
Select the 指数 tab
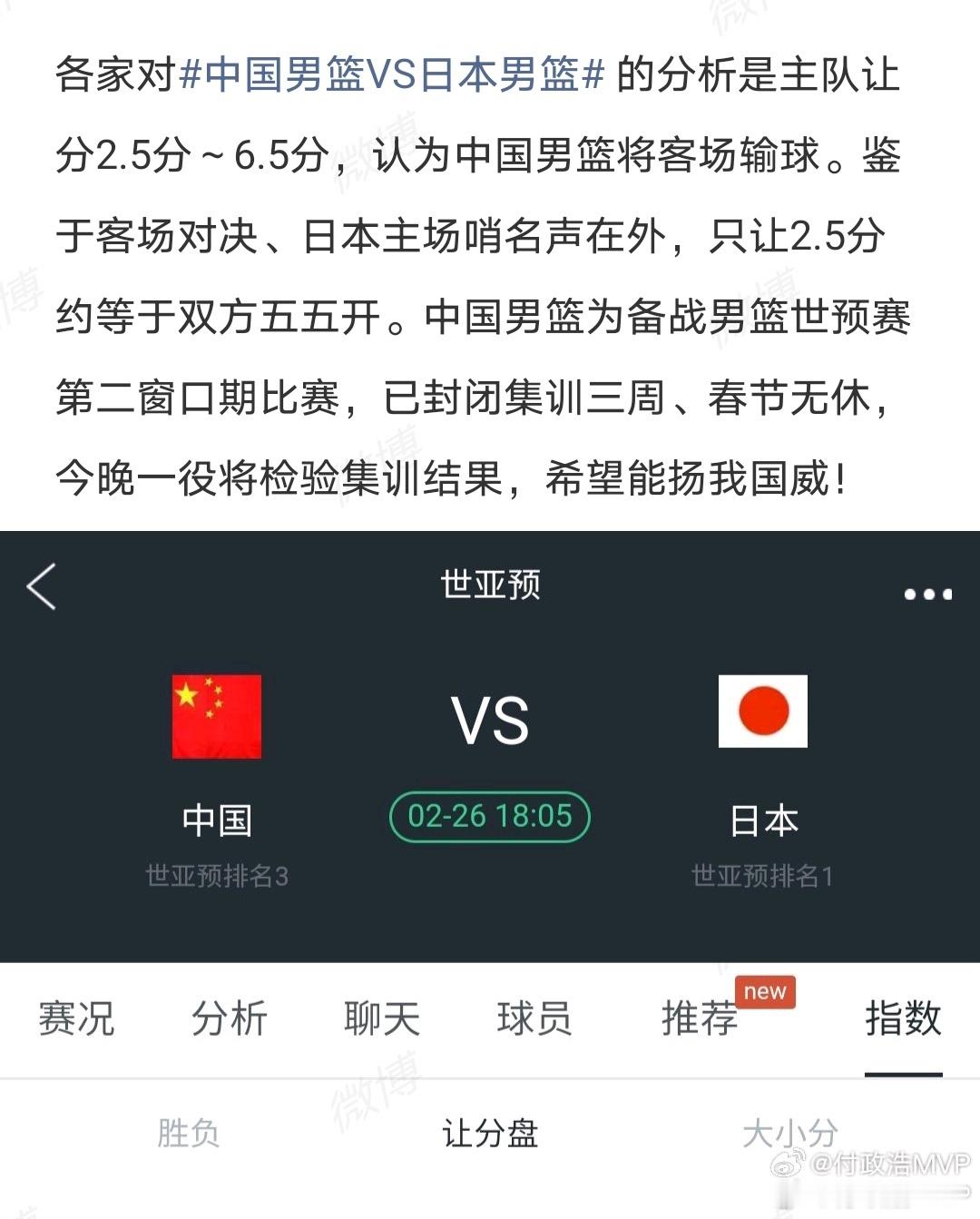click(903, 1018)
